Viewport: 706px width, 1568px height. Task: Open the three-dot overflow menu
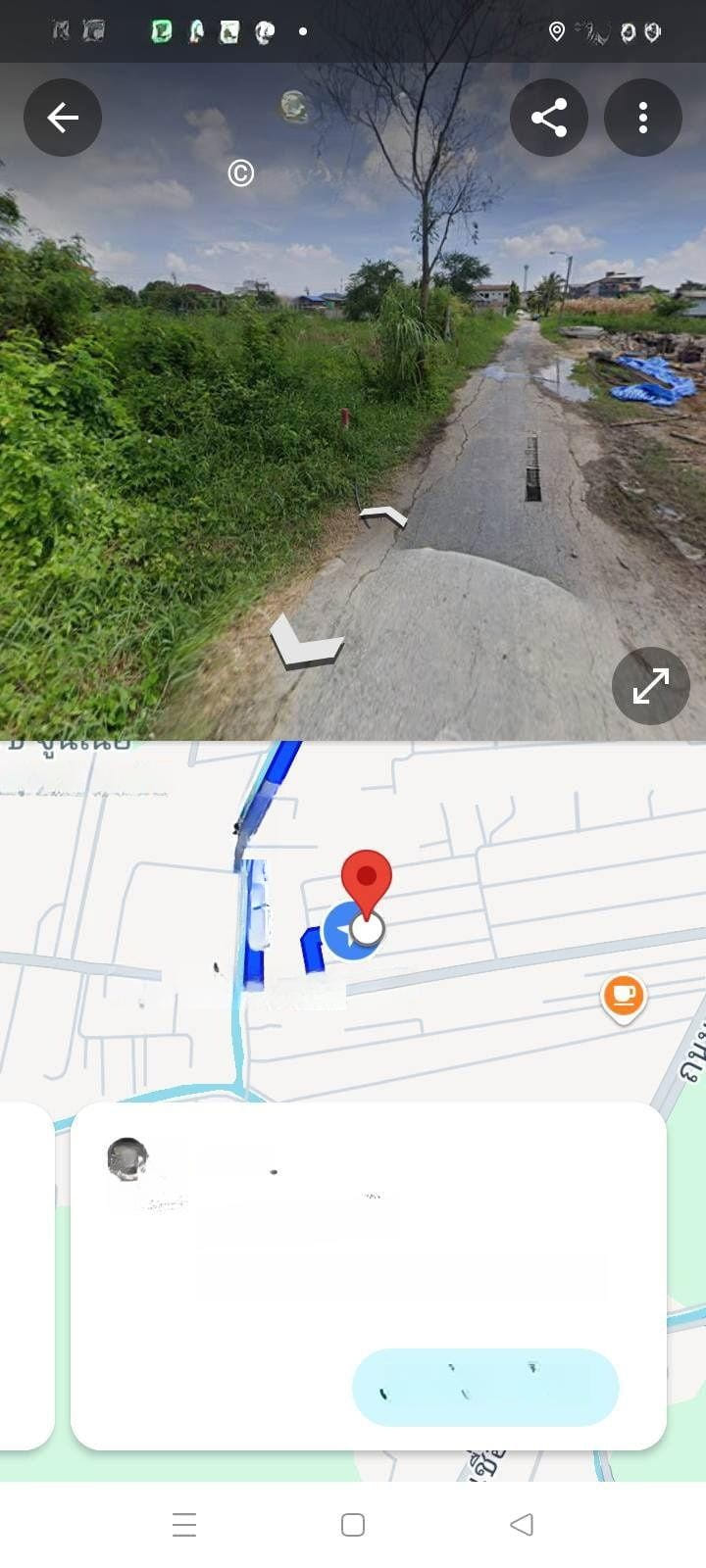[x=643, y=118]
